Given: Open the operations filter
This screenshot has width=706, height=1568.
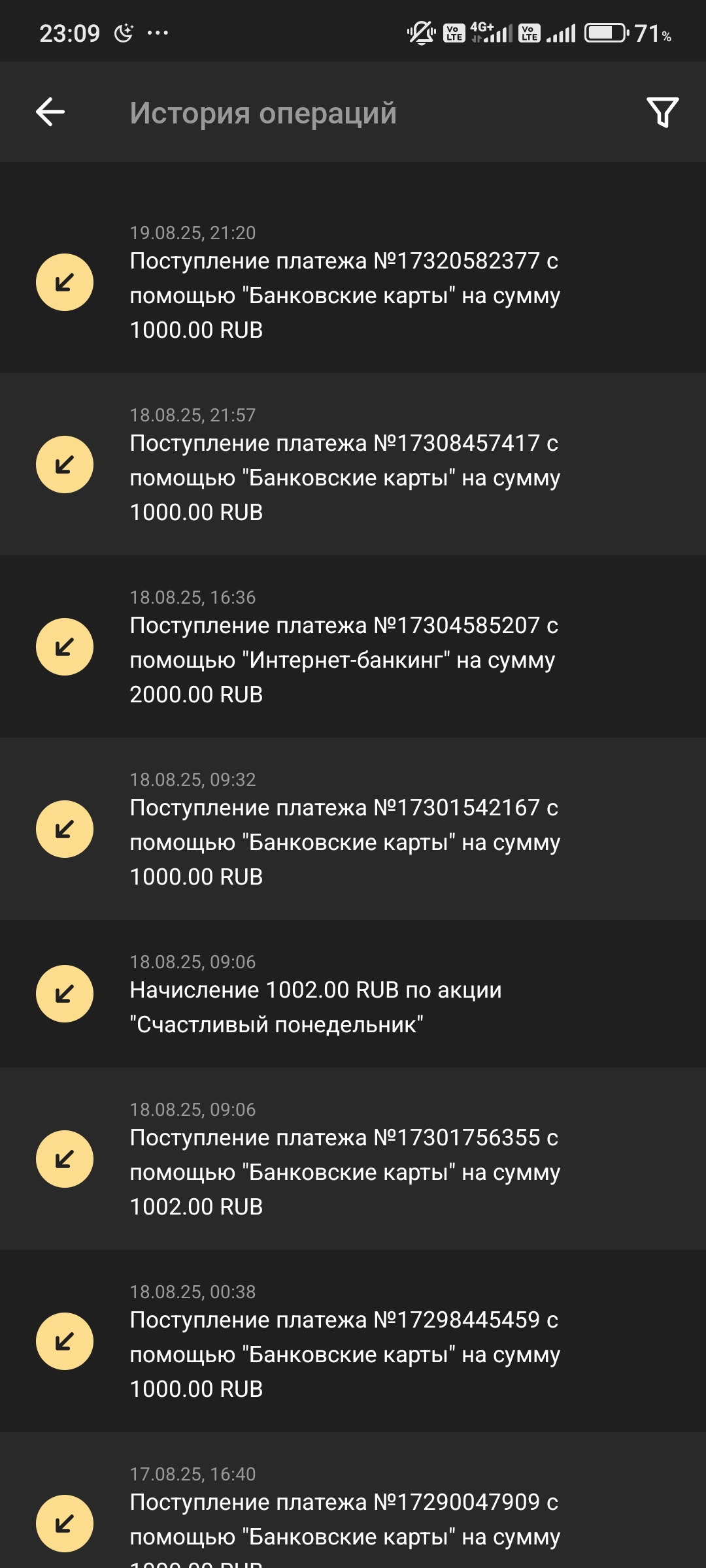Looking at the screenshot, I should click(x=662, y=112).
